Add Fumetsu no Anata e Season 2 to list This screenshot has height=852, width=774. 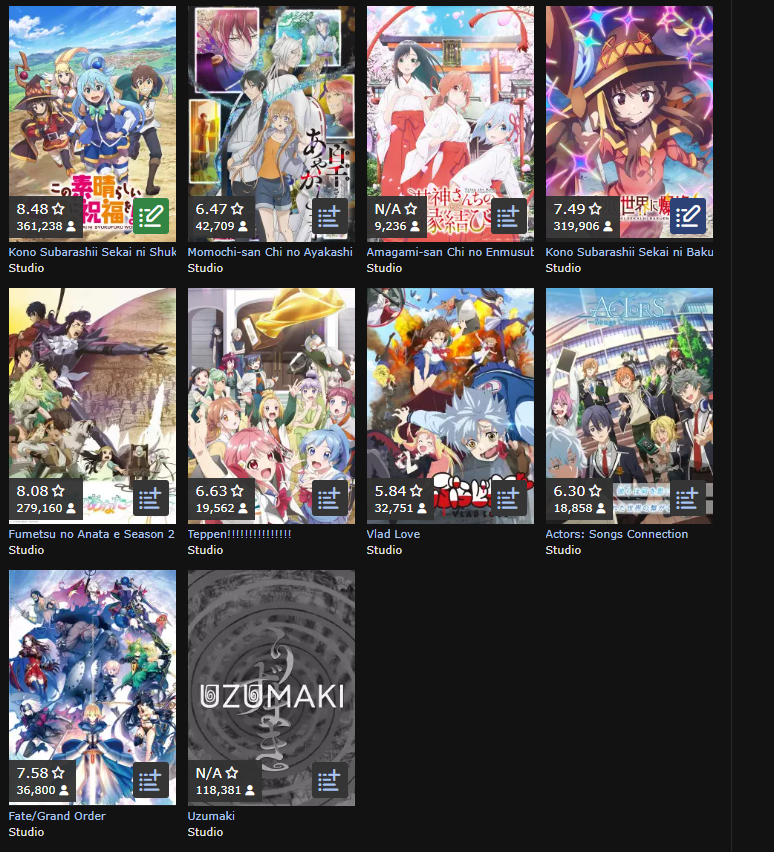151,498
